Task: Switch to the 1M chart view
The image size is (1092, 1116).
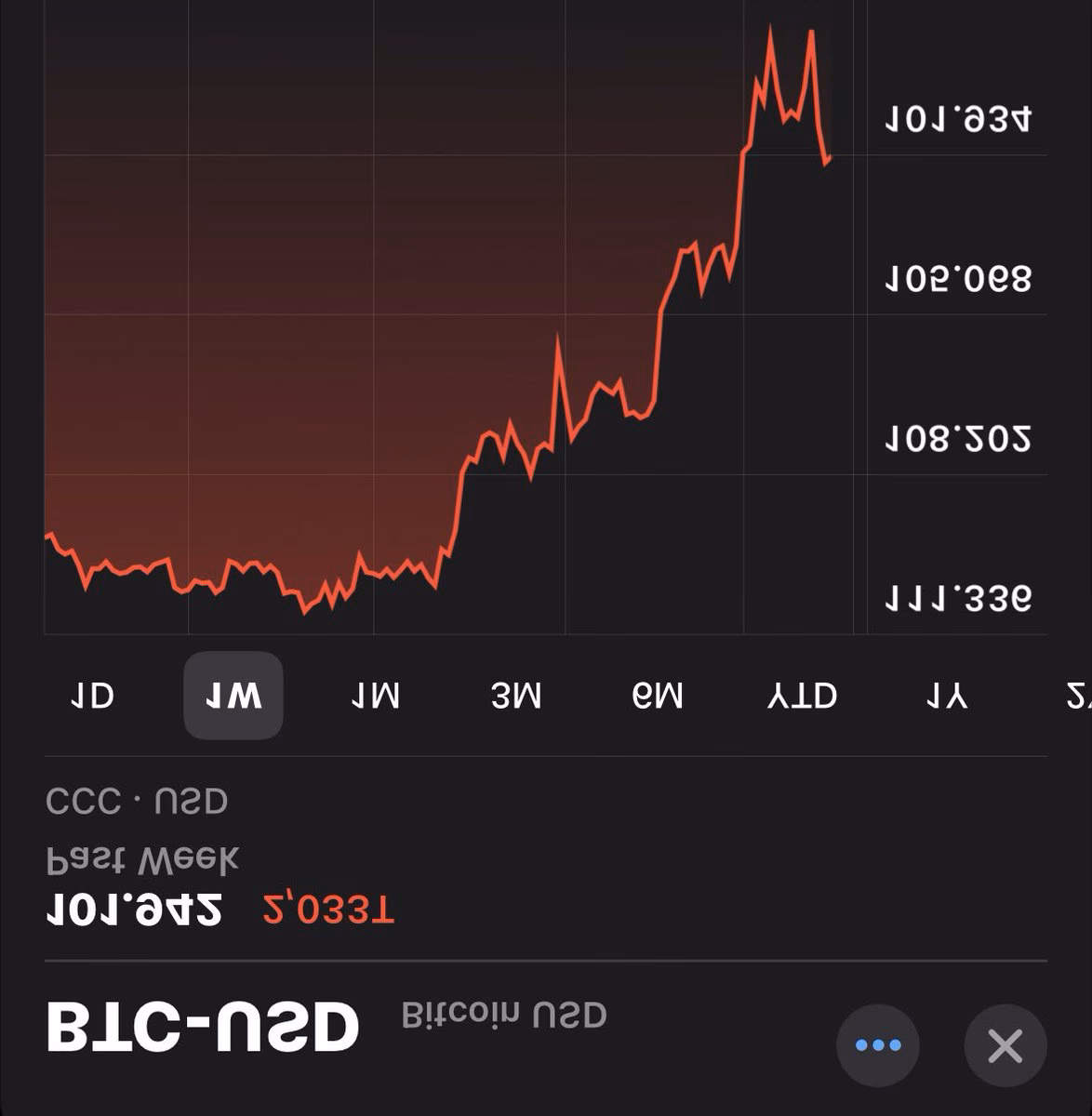Action: pyautogui.click(x=376, y=697)
